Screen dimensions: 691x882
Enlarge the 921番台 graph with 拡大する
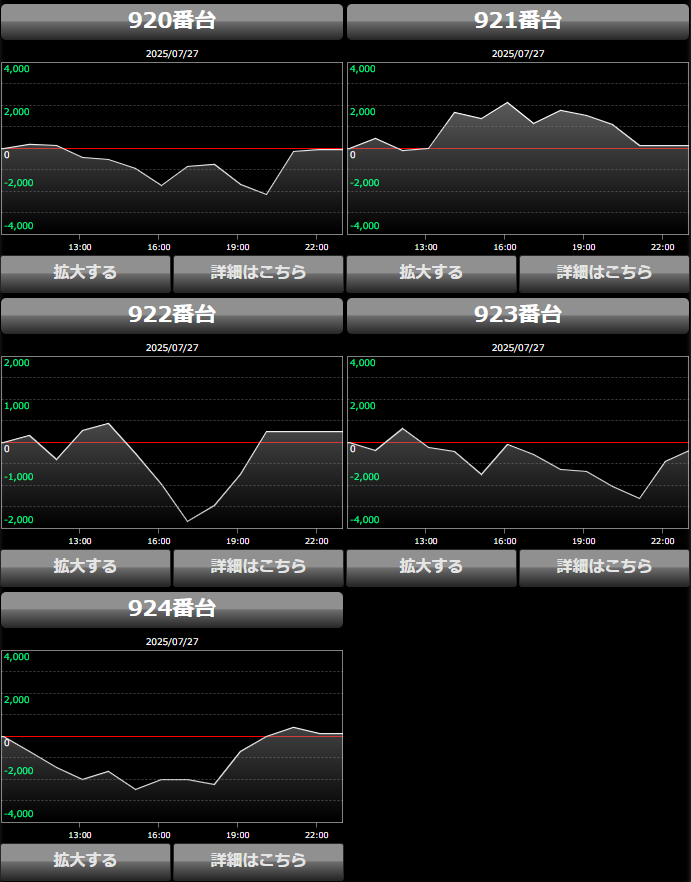pyautogui.click(x=431, y=272)
